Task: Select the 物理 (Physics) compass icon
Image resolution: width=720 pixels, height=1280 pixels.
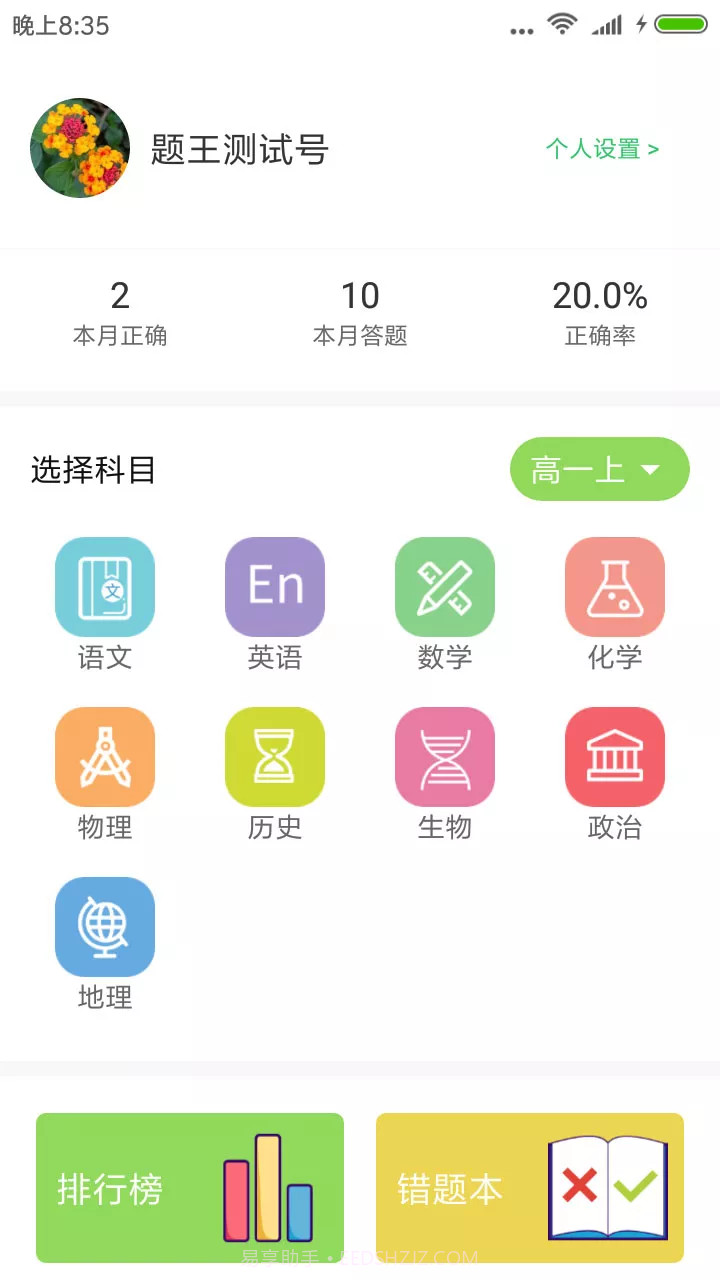Action: 105,757
